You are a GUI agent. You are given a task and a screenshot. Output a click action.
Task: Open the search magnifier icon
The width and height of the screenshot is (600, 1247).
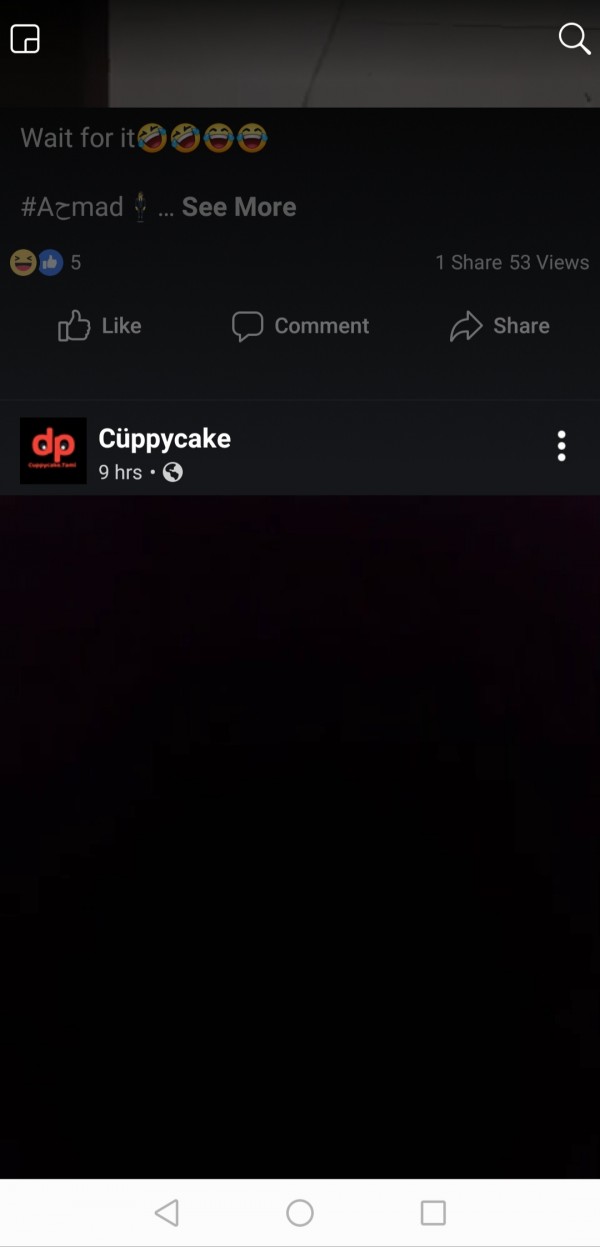point(574,39)
